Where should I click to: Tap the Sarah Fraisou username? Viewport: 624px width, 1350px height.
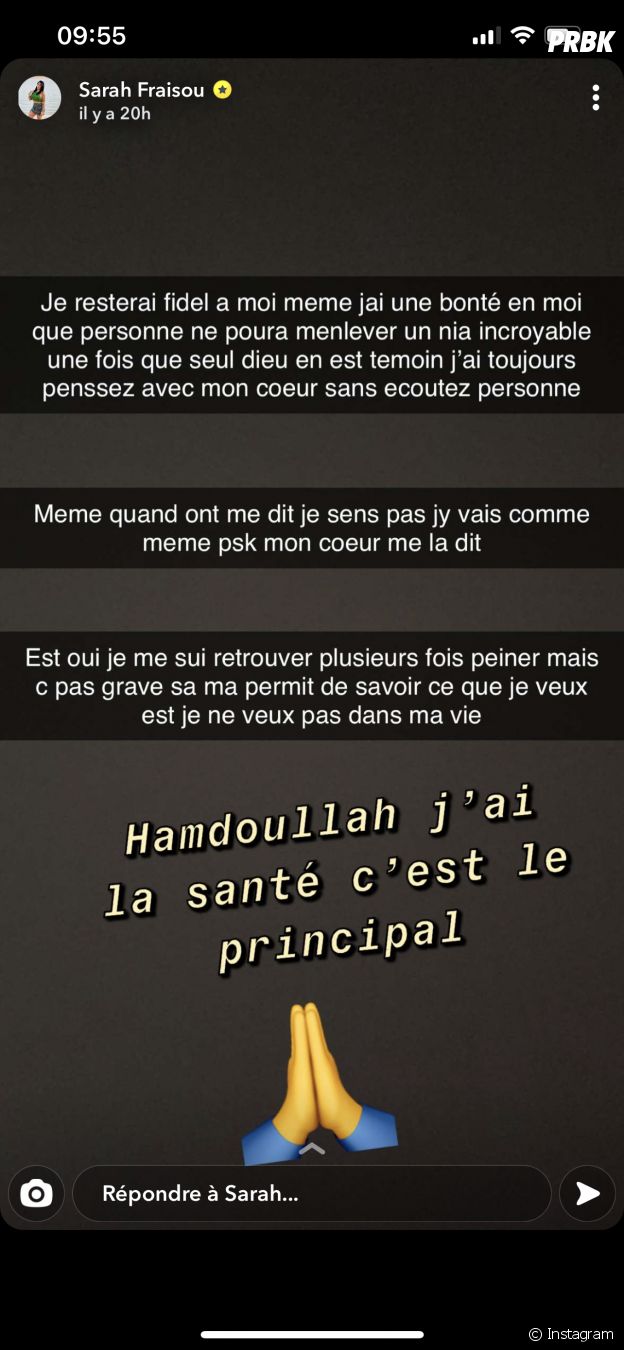coord(141,90)
